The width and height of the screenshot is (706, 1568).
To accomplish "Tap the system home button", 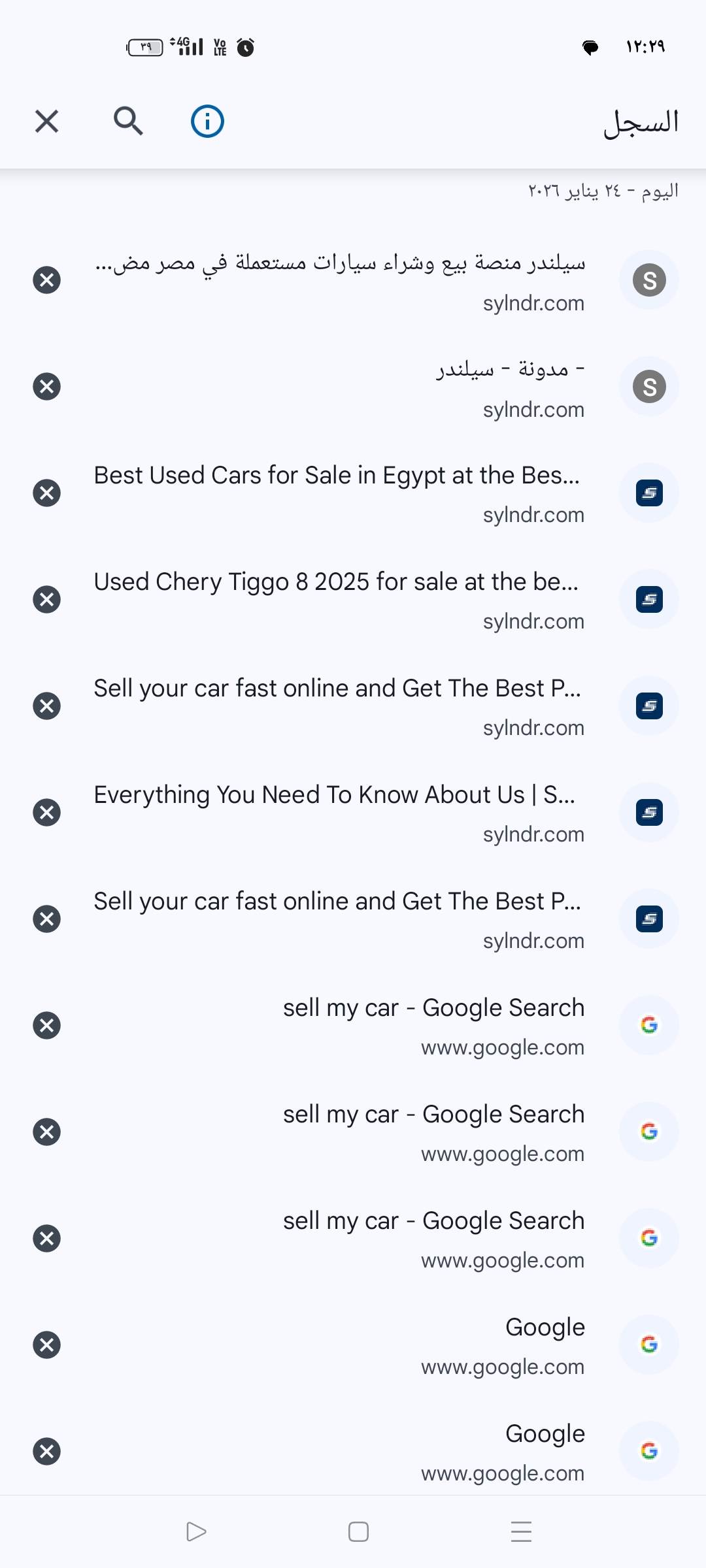I will click(x=358, y=1531).
